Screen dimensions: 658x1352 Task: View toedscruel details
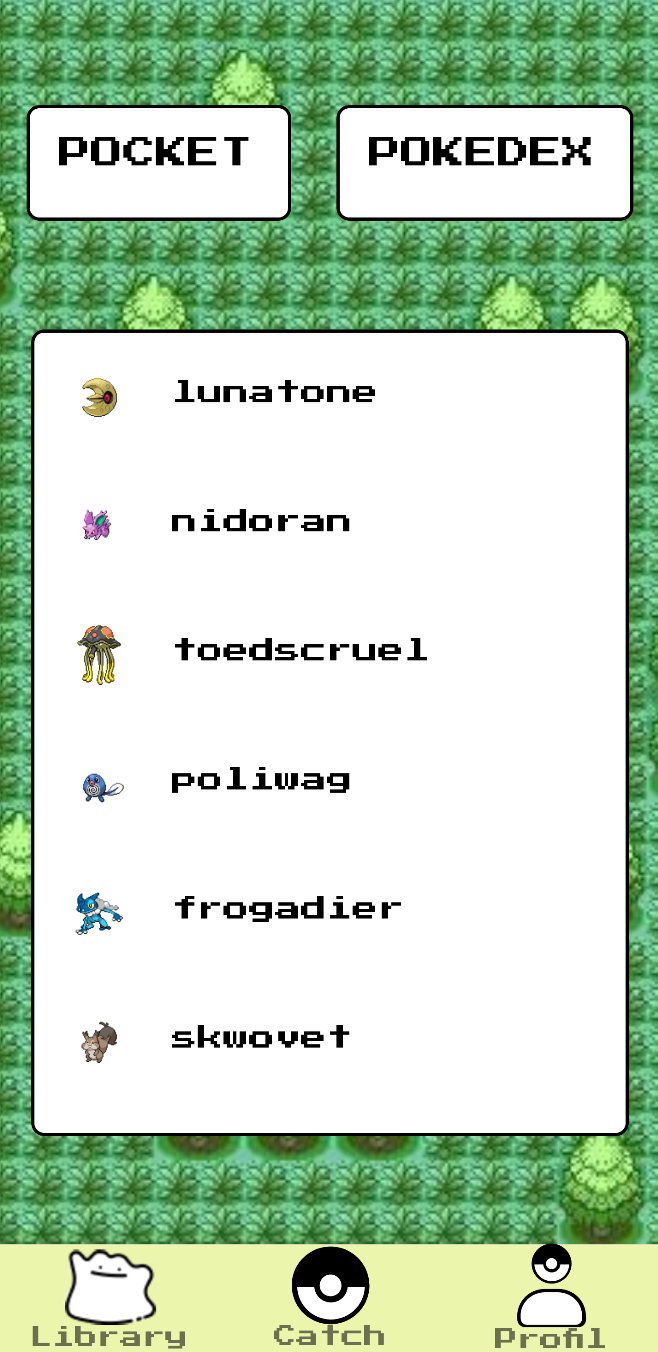pyautogui.click(x=300, y=651)
